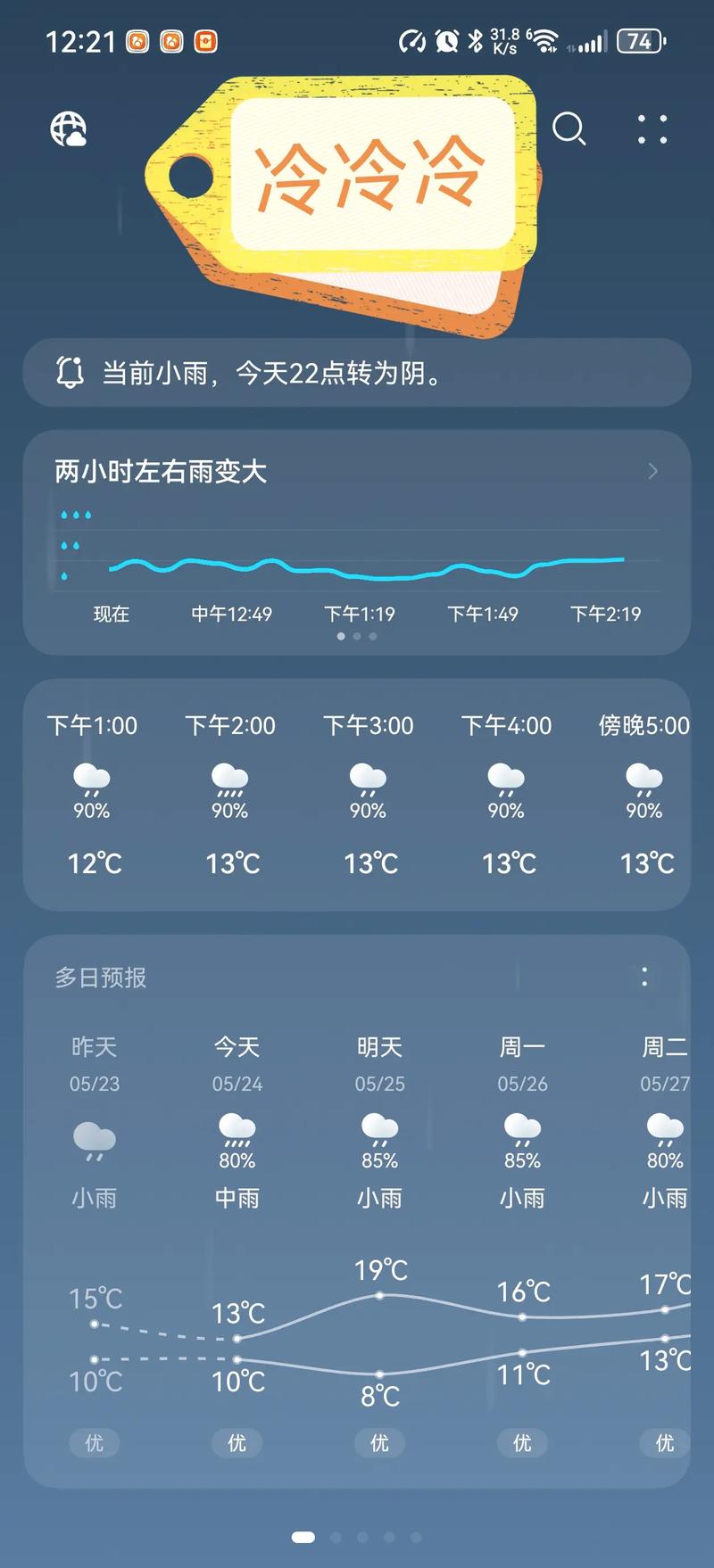
Task: Open the weather search icon
Action: (570, 130)
